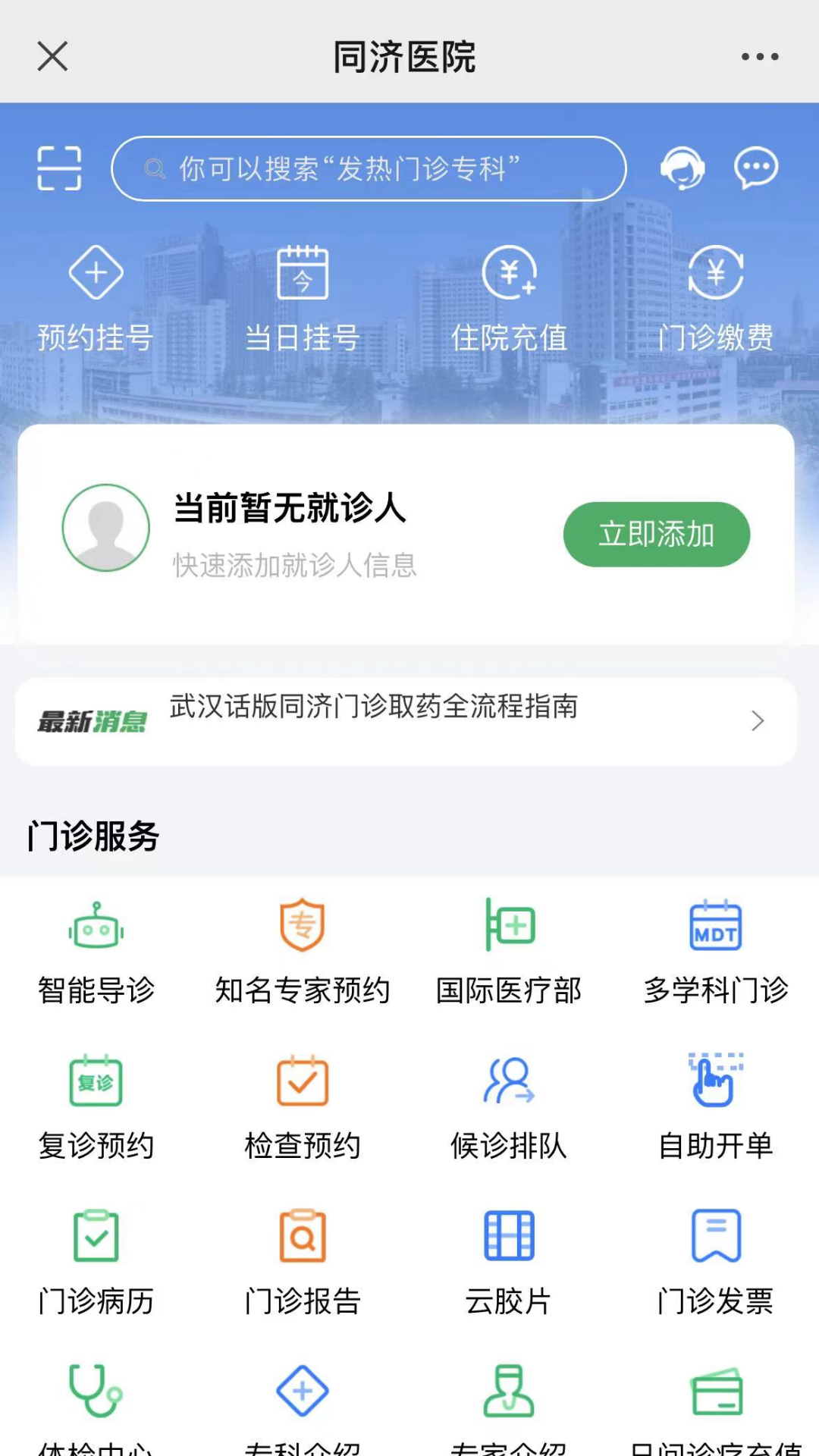Select 多学科门诊 MDT clinic
This screenshot has width=819, height=1456.
[715, 952]
